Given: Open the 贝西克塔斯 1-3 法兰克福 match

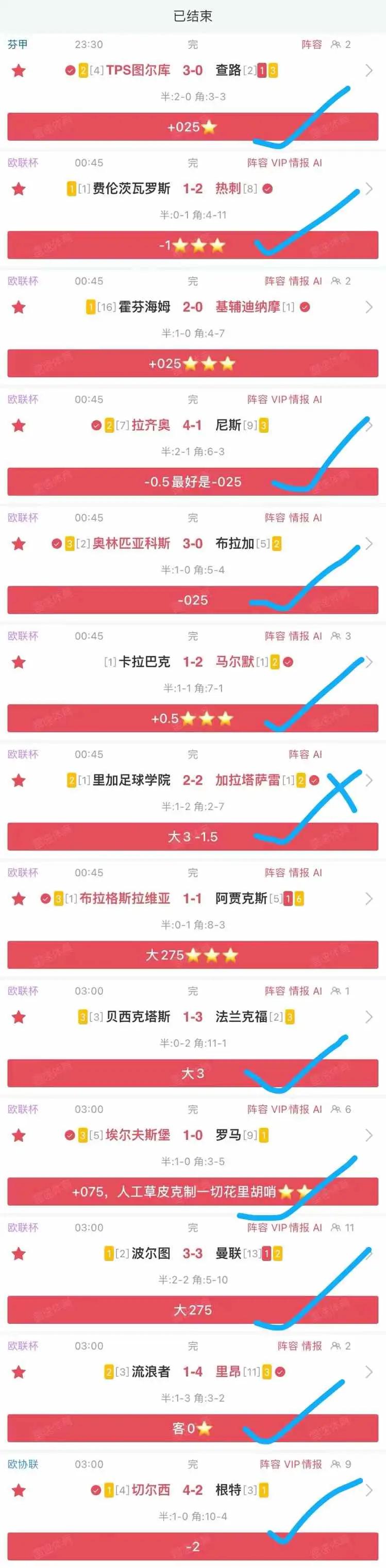Looking at the screenshot, I should coord(192,1017).
